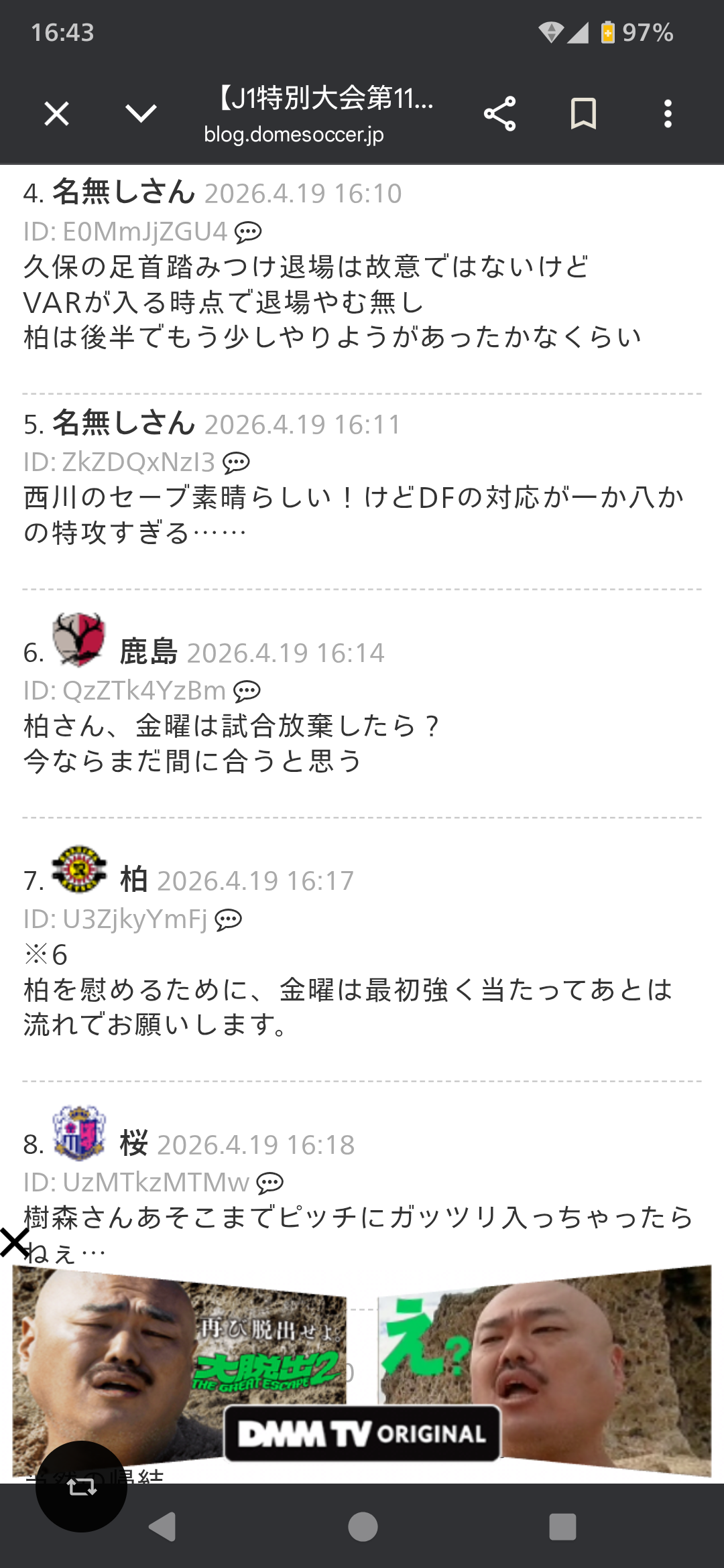Tap reply bubble on the 桜 comment
The height and width of the screenshot is (1568, 724).
click(x=269, y=1183)
